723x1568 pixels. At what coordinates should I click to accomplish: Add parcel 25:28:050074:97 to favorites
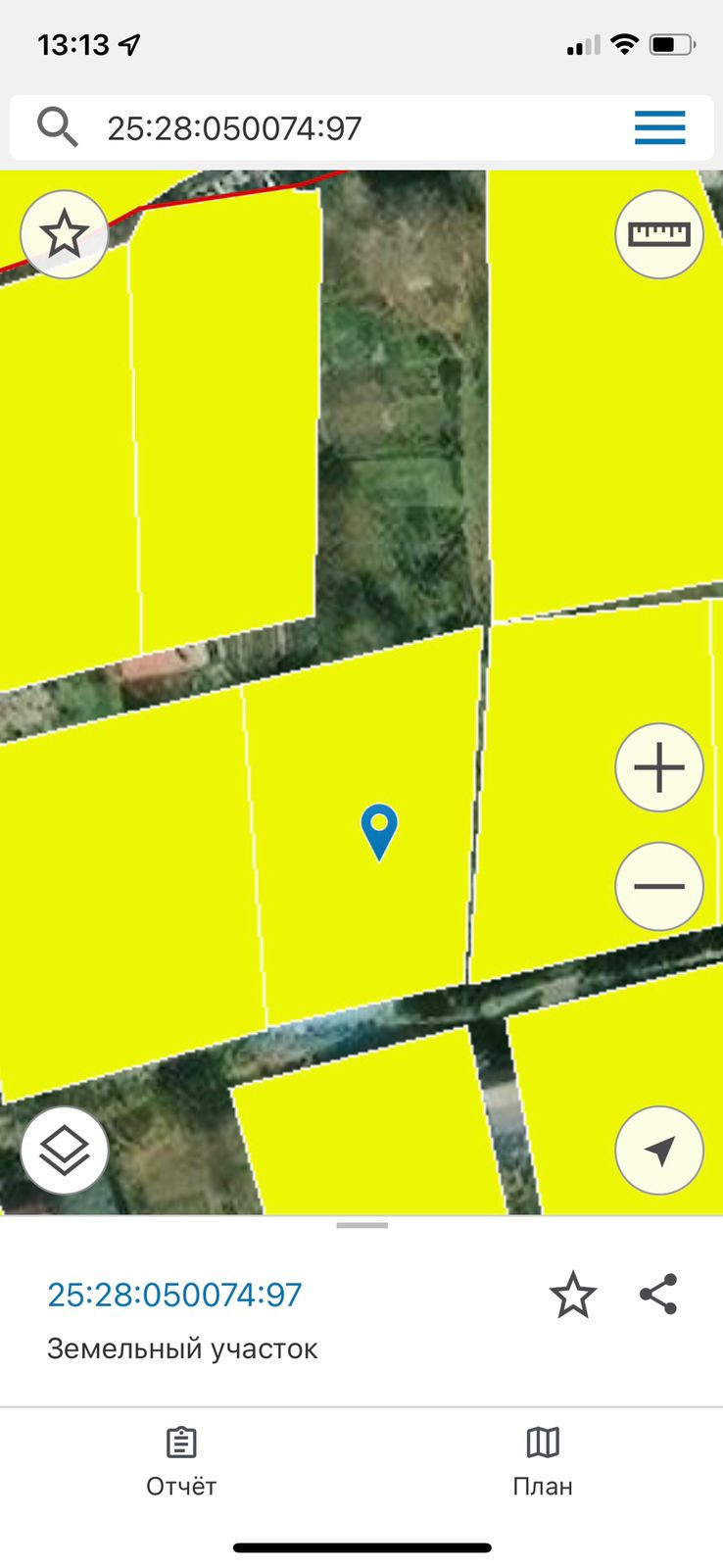point(573,1295)
